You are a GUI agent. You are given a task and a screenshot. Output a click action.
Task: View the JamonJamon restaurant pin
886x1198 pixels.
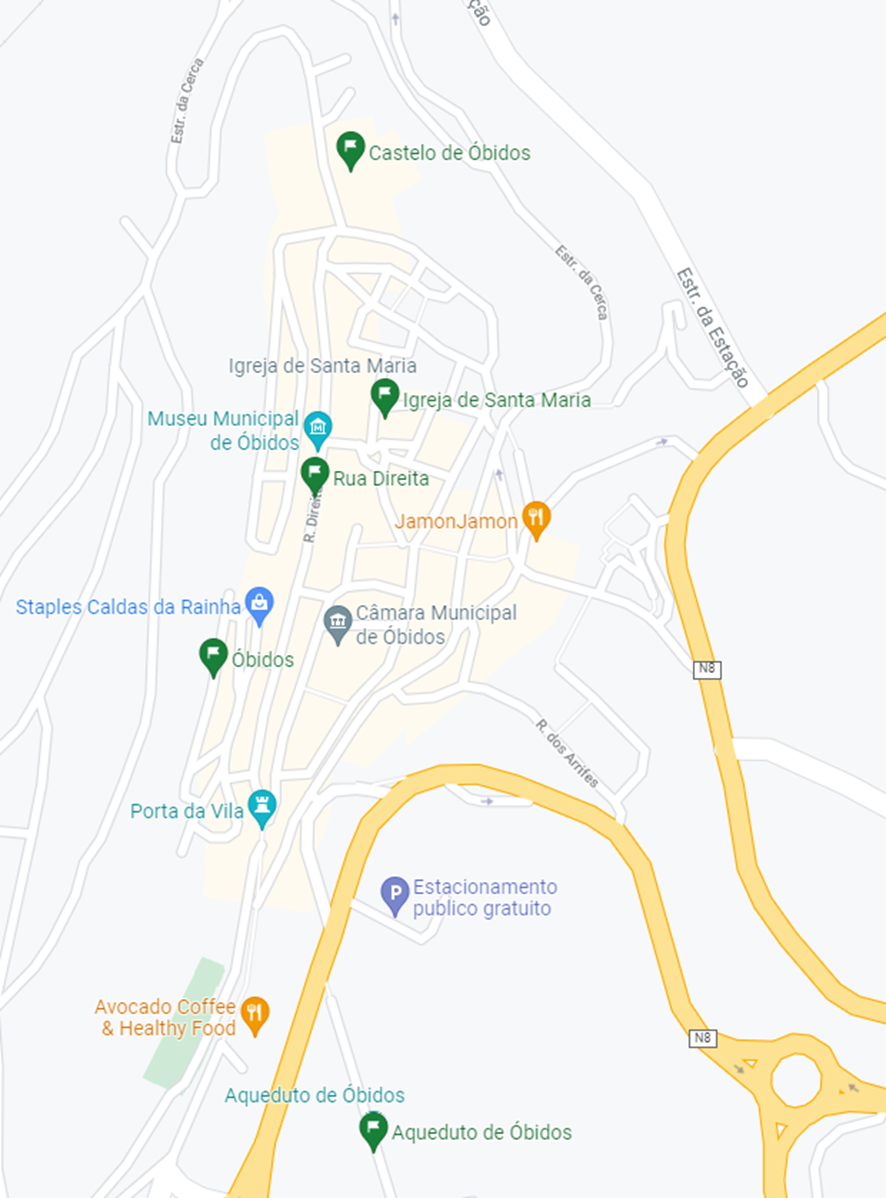tap(537, 518)
